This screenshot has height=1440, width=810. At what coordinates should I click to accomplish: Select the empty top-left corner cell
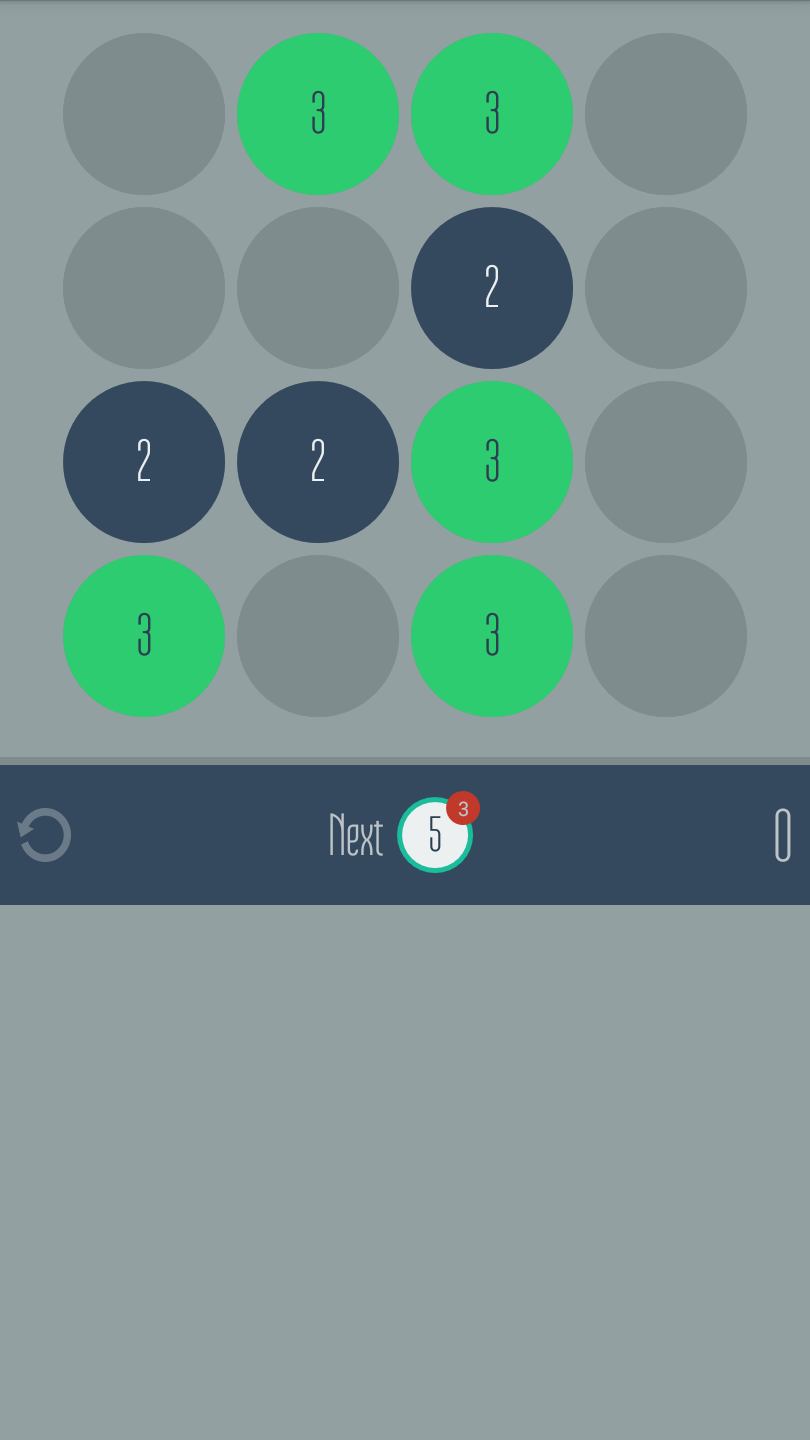[x=144, y=114]
